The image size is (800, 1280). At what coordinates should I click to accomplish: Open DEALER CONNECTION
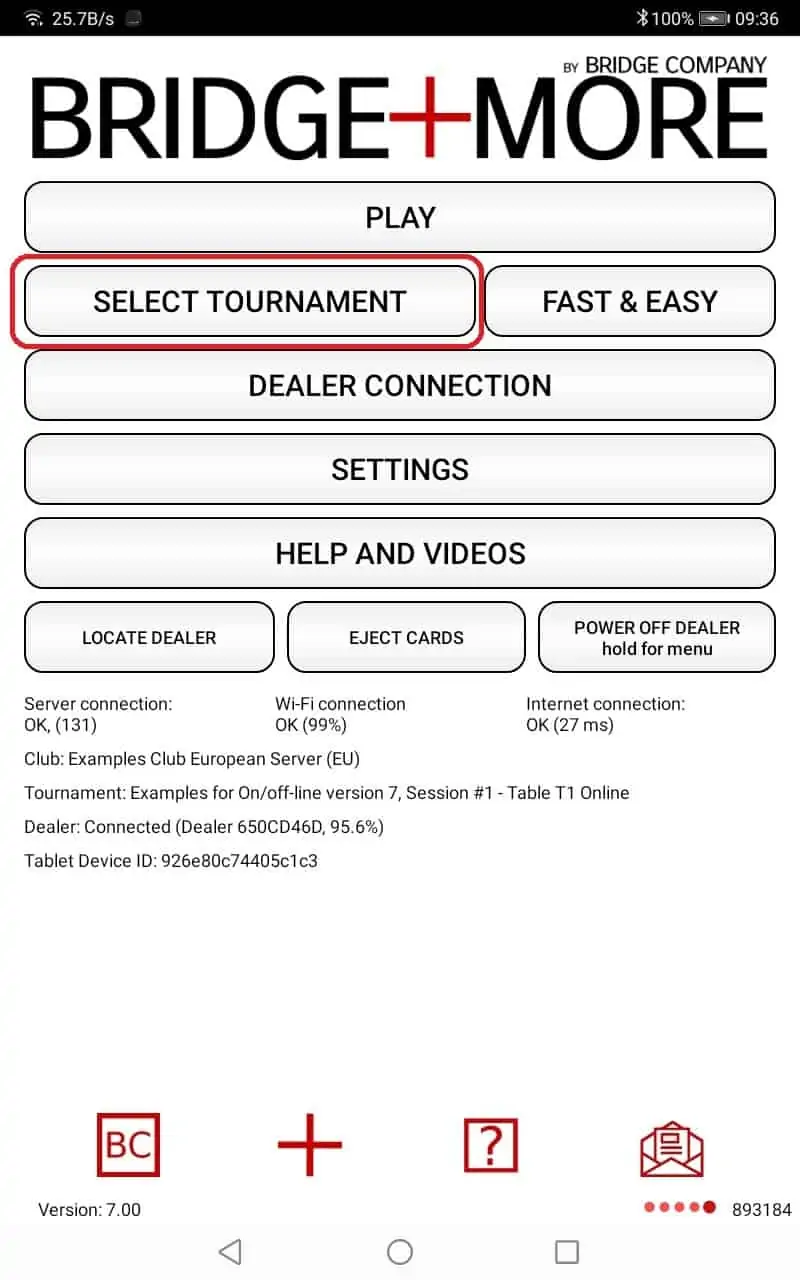coord(400,385)
